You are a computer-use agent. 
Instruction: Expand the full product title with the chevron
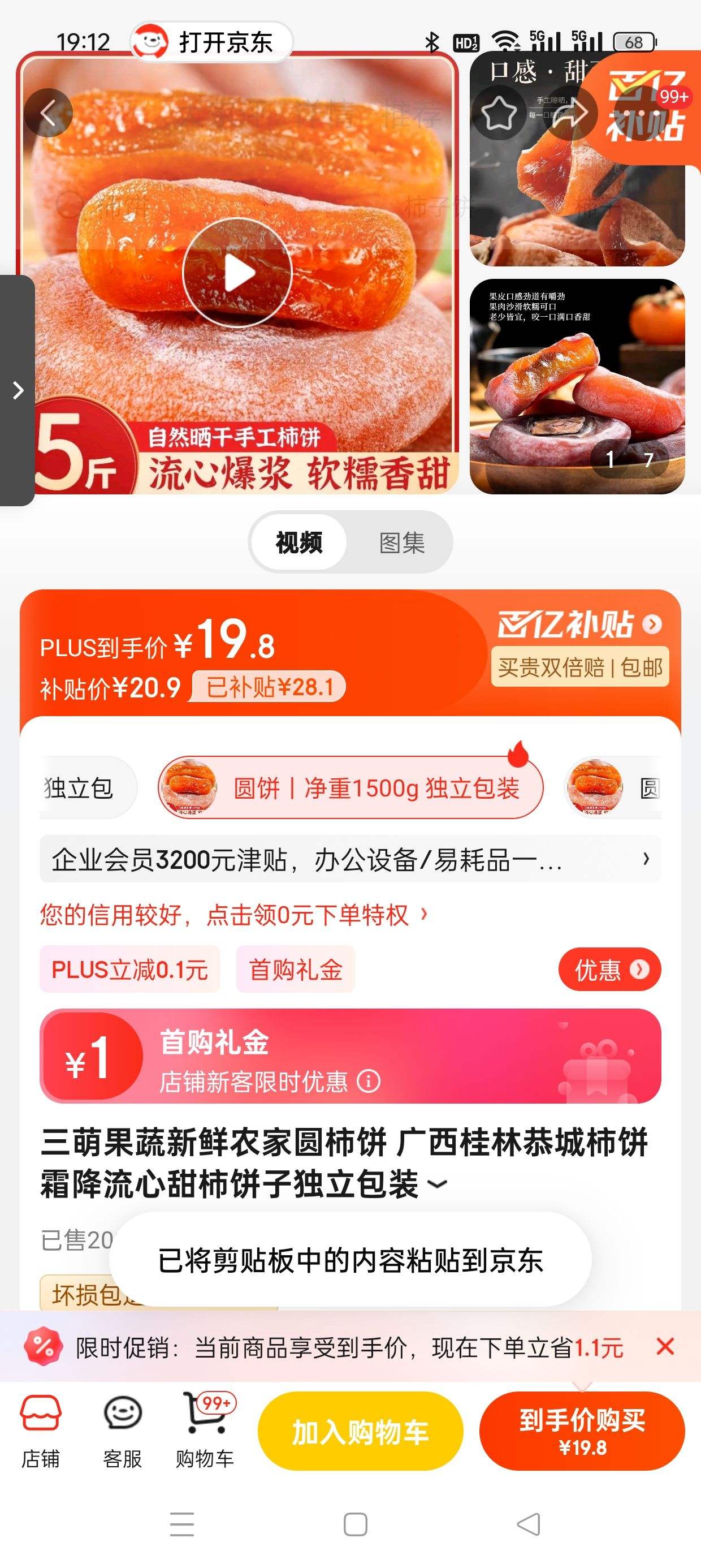pos(435,1183)
